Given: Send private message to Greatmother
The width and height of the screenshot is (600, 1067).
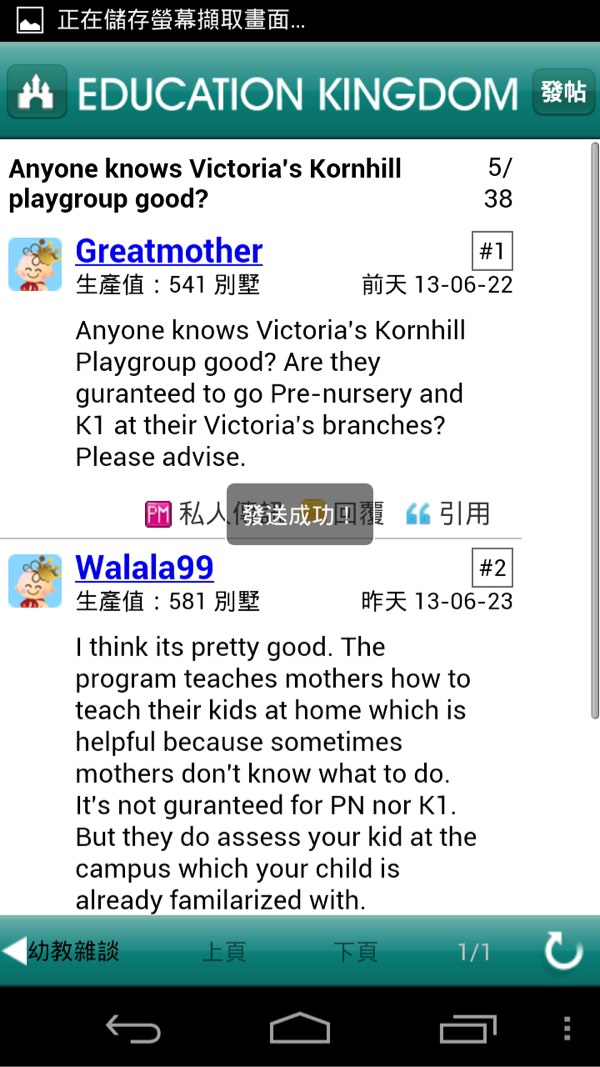Looking at the screenshot, I should pos(185,514).
